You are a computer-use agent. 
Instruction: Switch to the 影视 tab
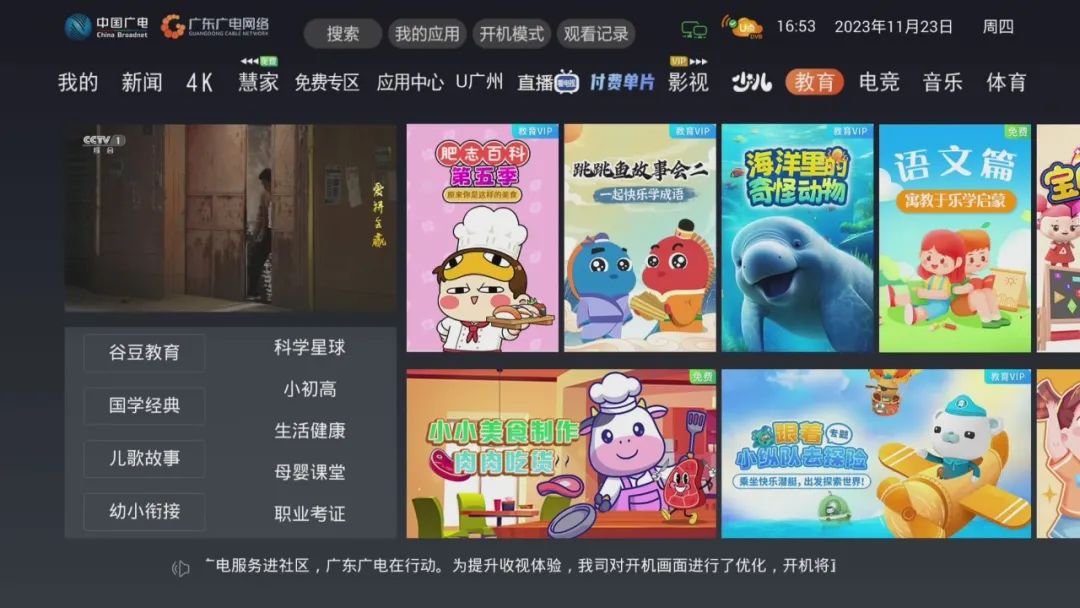688,82
